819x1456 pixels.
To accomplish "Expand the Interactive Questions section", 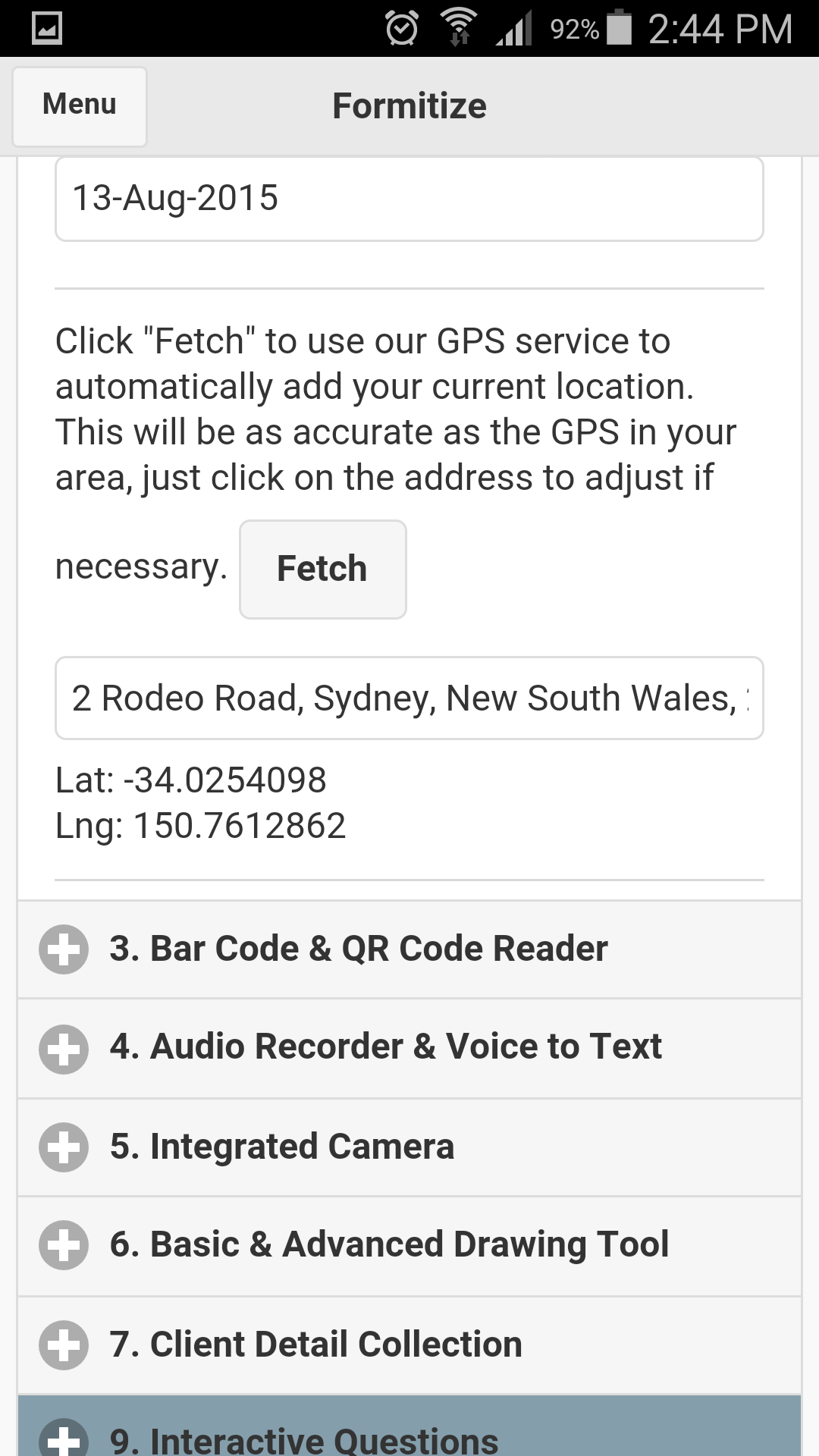I will [409, 1435].
